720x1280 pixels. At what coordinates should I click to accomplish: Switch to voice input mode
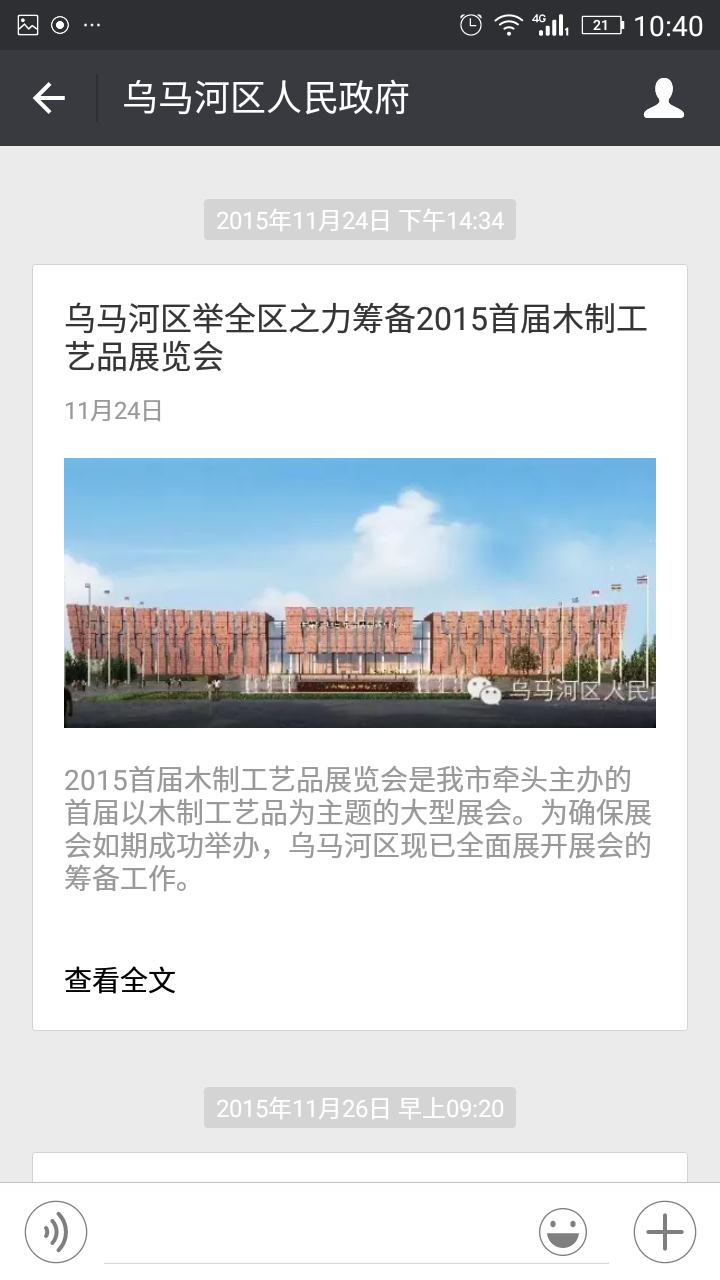click(56, 1232)
